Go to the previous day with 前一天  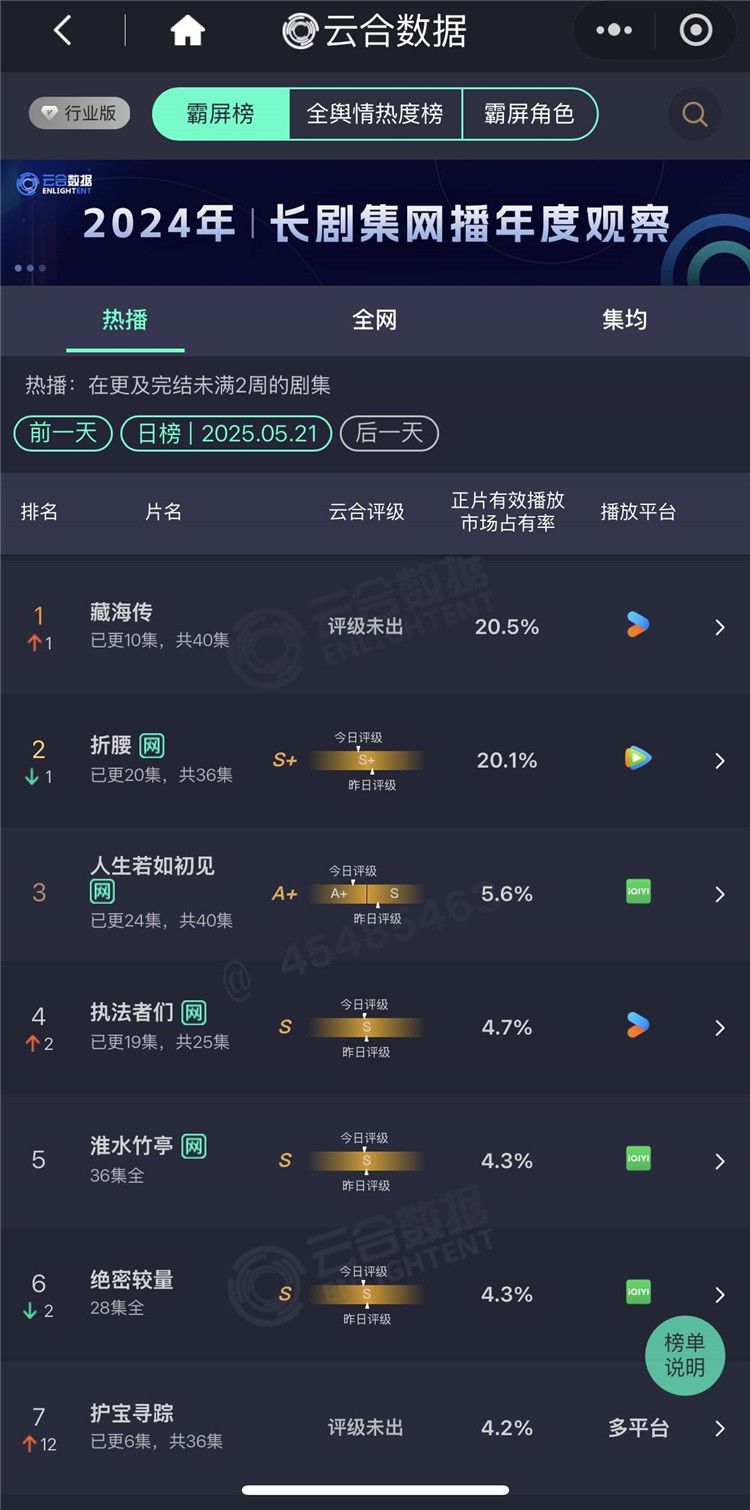click(x=63, y=433)
